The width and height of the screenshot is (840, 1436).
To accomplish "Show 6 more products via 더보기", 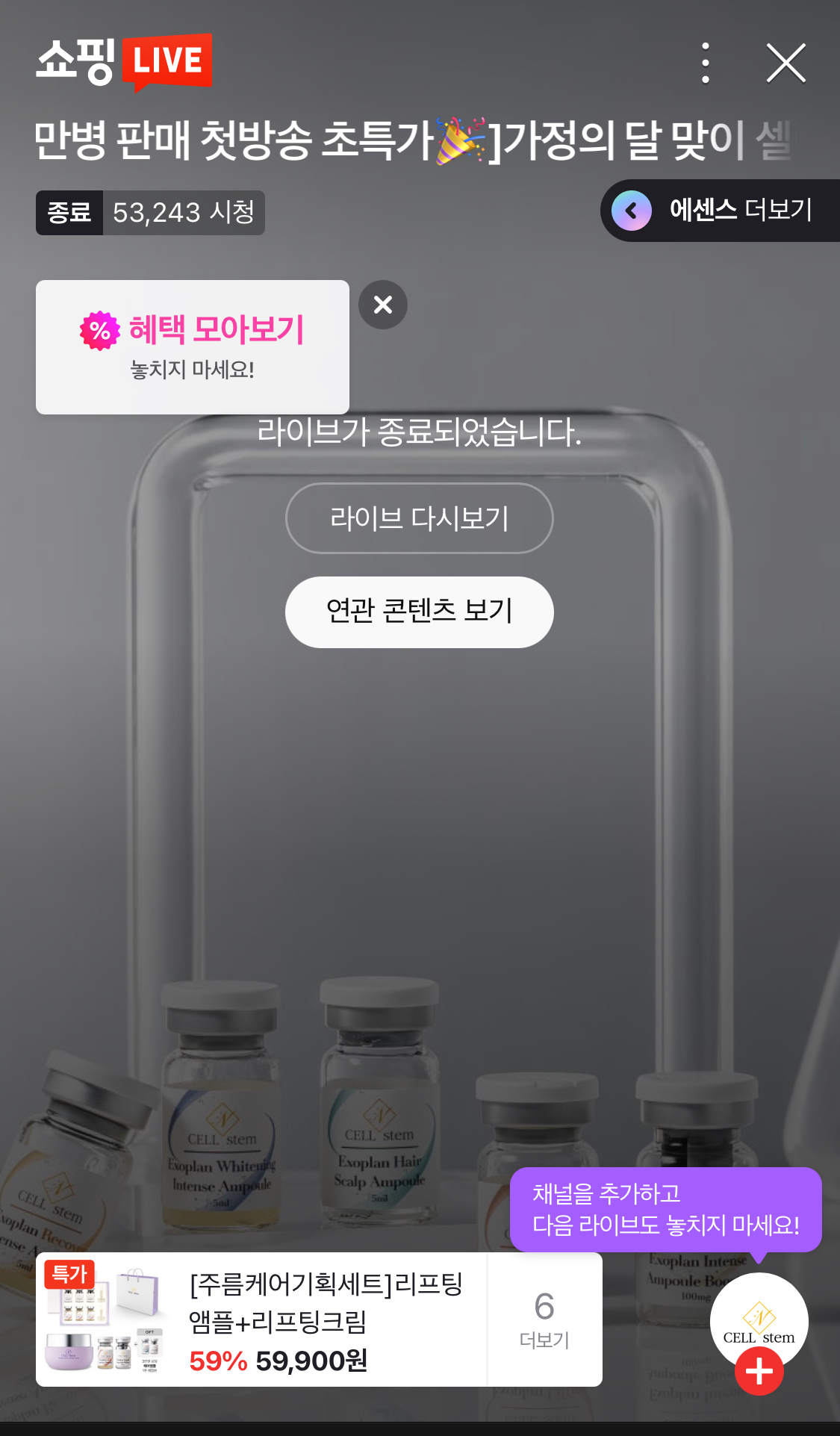I will click(544, 1320).
